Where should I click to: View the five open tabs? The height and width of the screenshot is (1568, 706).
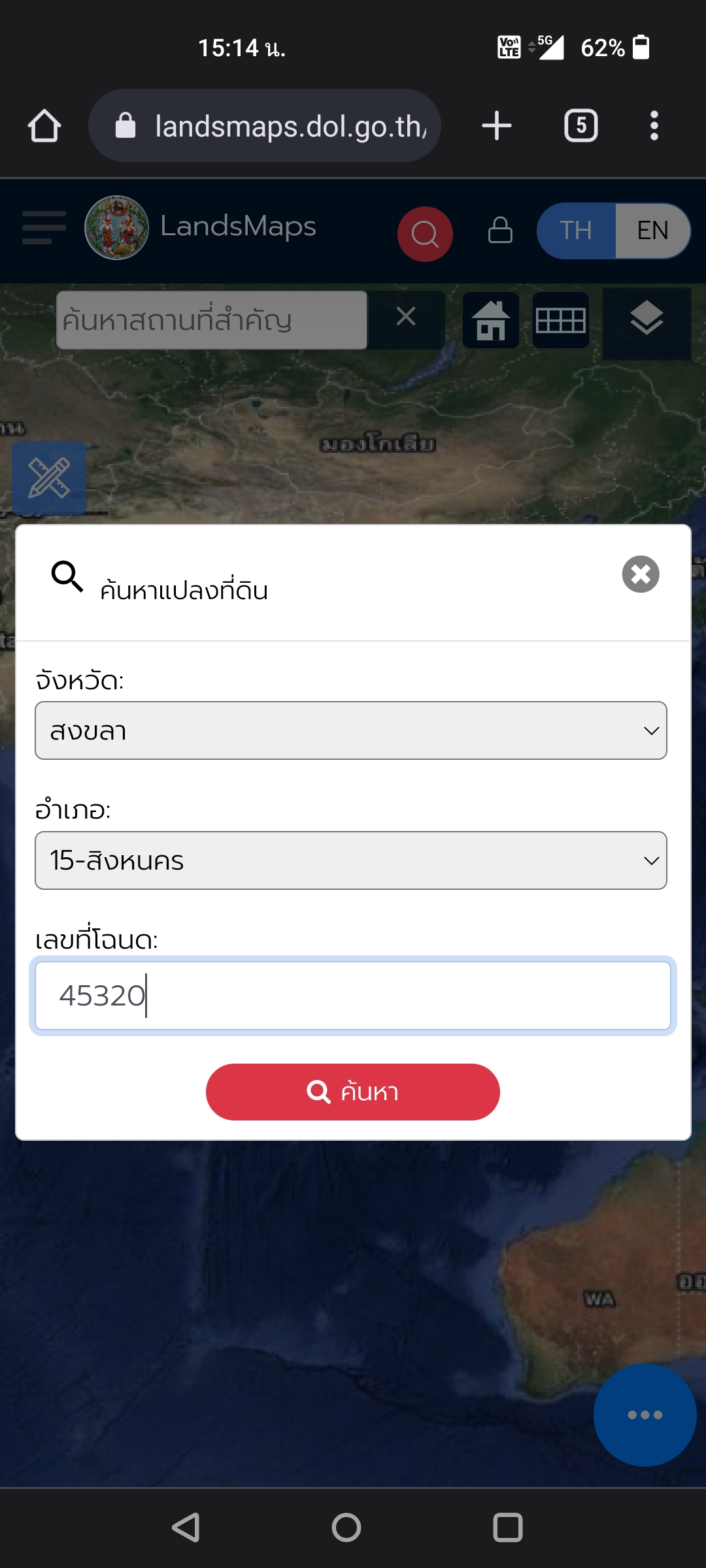[580, 125]
